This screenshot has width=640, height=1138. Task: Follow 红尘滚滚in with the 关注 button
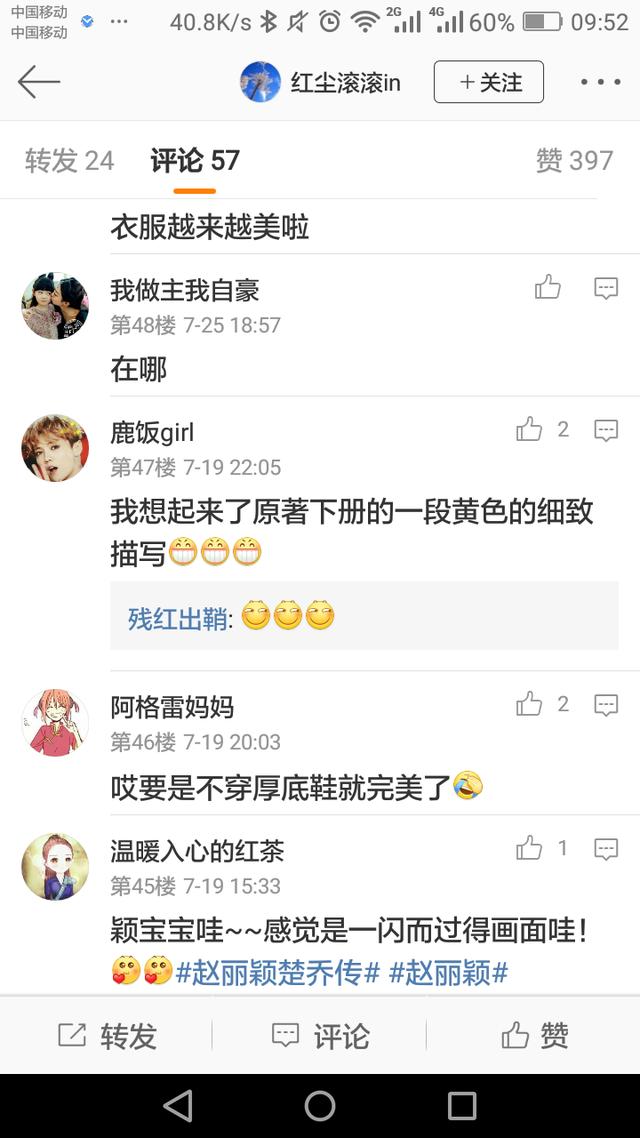click(489, 82)
